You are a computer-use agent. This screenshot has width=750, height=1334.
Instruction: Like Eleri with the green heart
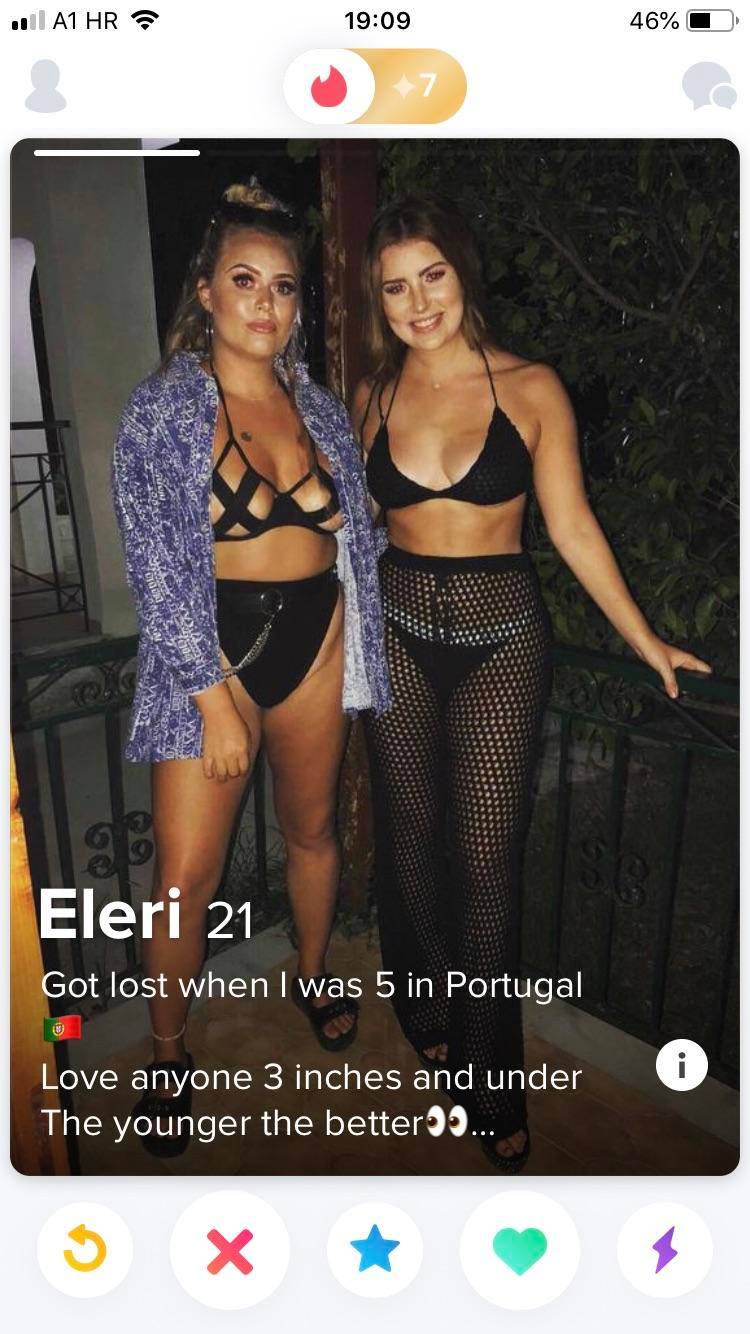point(520,1250)
